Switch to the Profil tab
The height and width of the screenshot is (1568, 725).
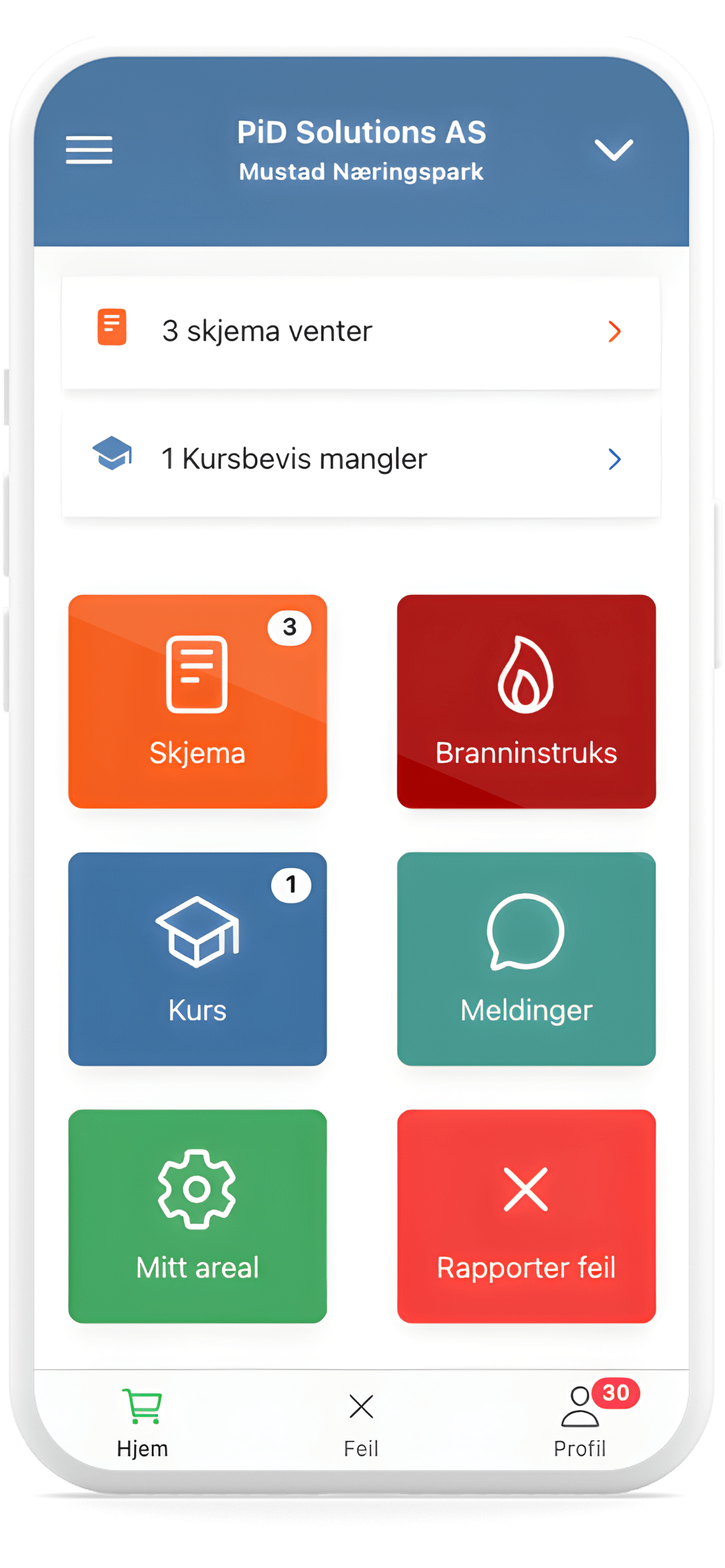pos(579,1422)
